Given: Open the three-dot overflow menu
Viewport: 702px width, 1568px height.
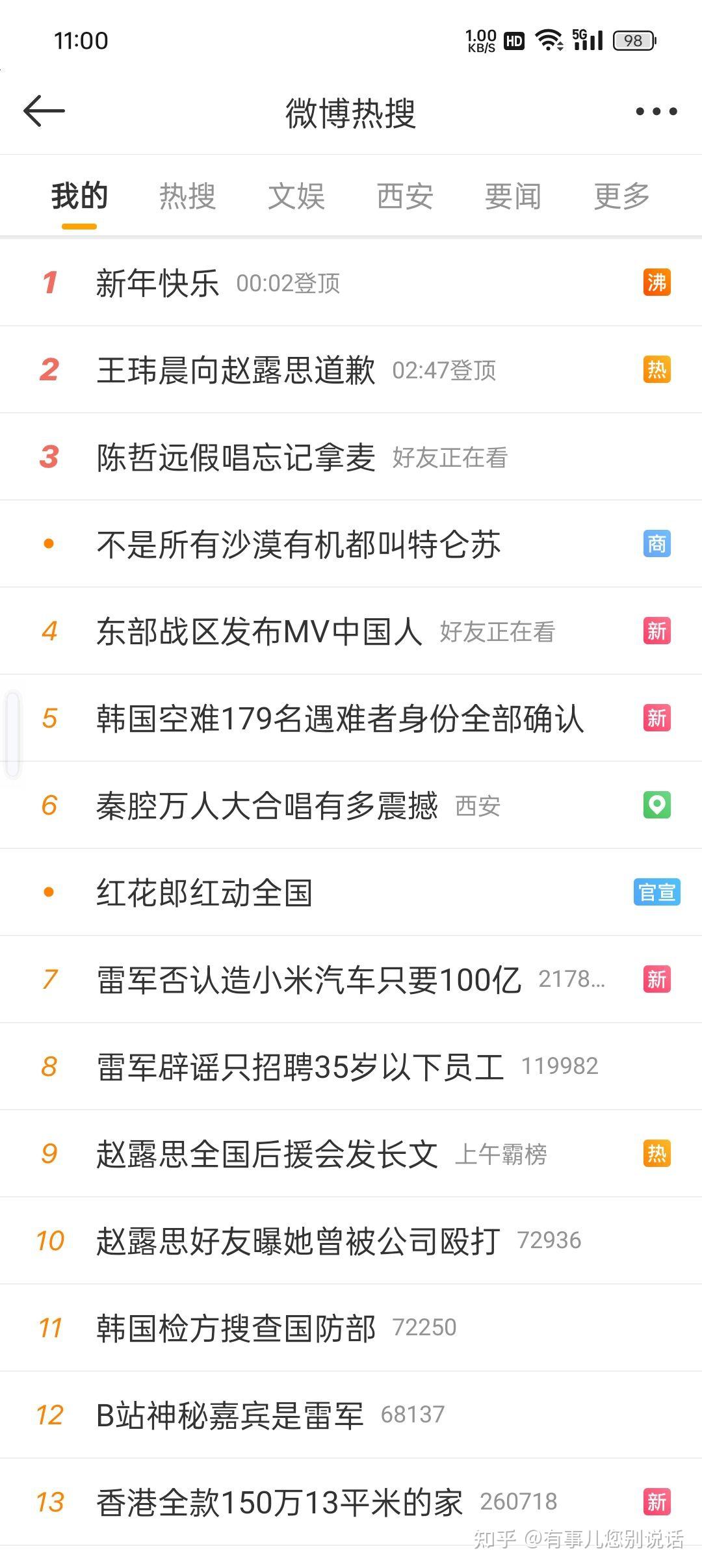Looking at the screenshot, I should pos(656,112).
